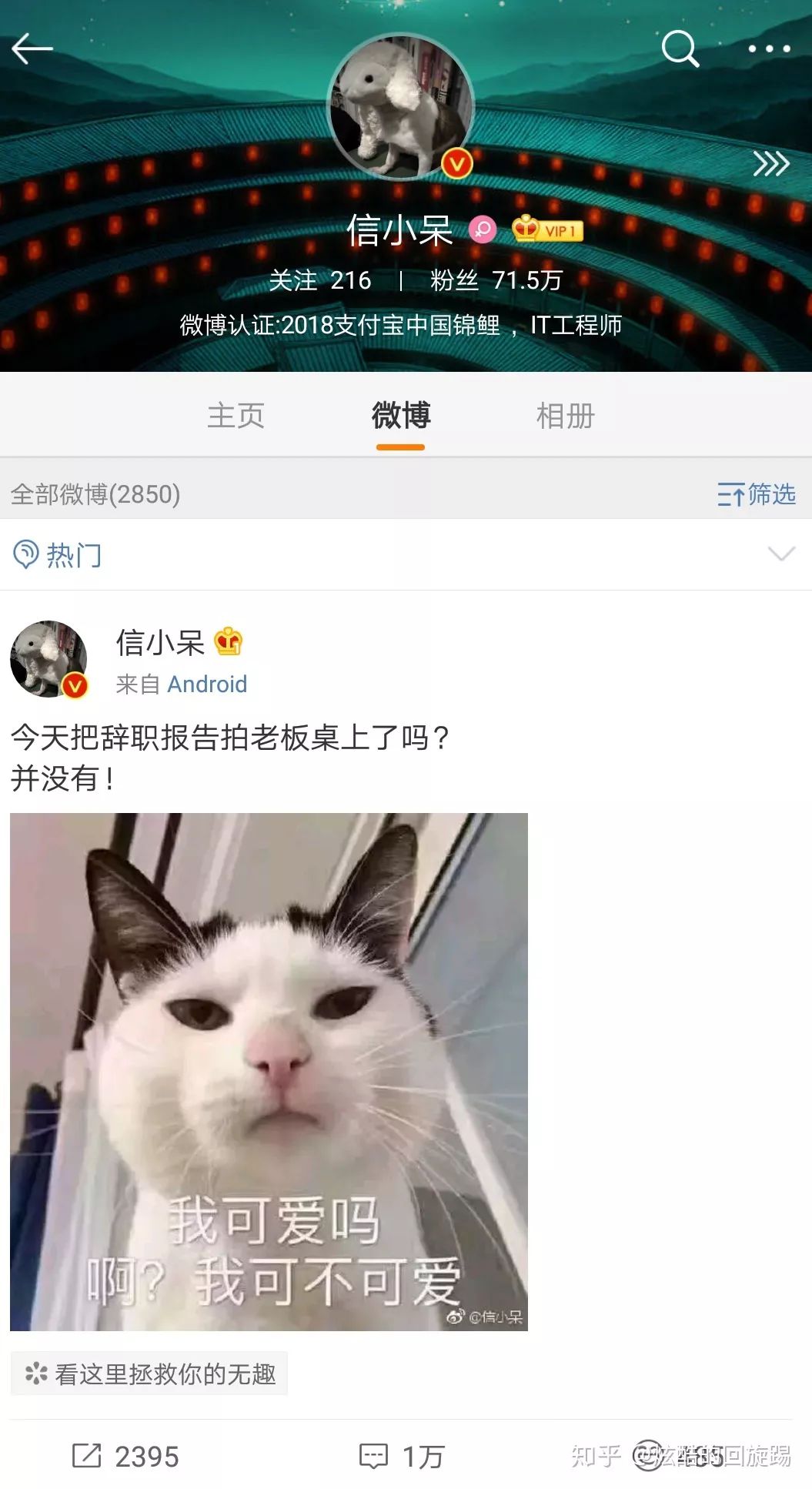Repost the post with 2395 reposts
The image size is (812, 1489).
click(x=125, y=1456)
